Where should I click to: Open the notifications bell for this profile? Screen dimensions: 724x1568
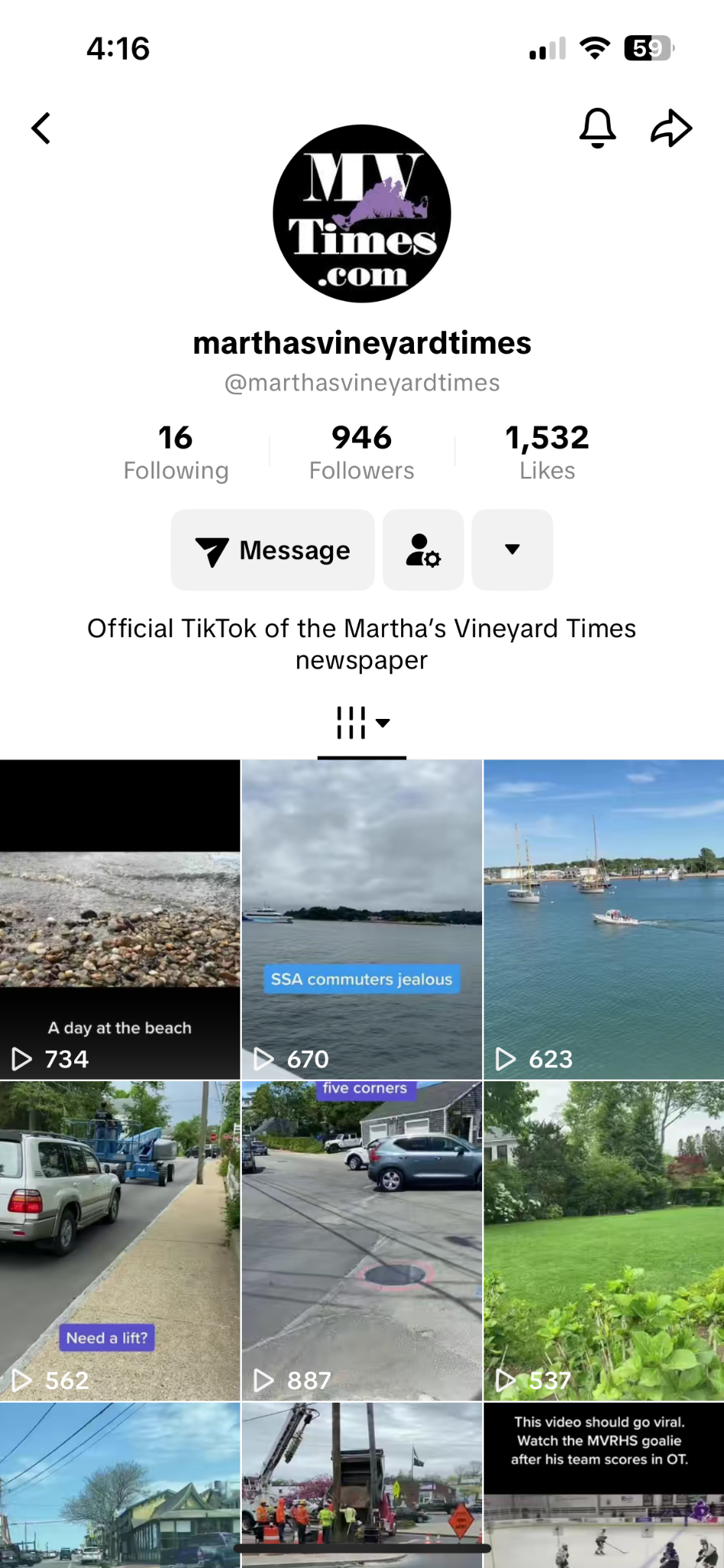tap(597, 128)
